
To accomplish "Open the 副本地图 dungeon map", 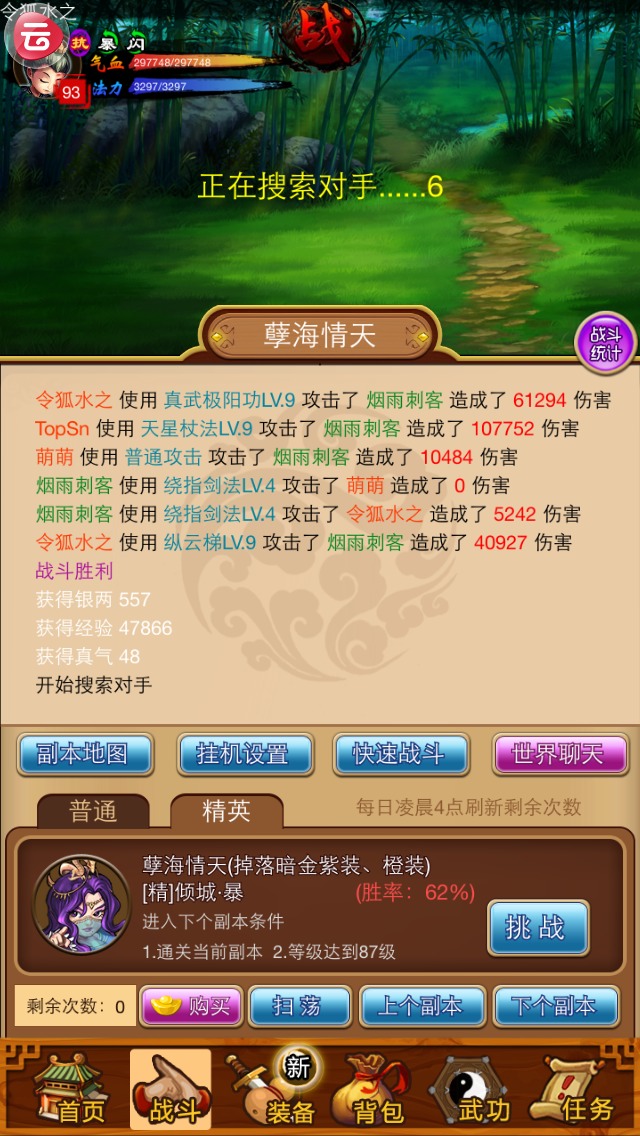I will [x=85, y=754].
